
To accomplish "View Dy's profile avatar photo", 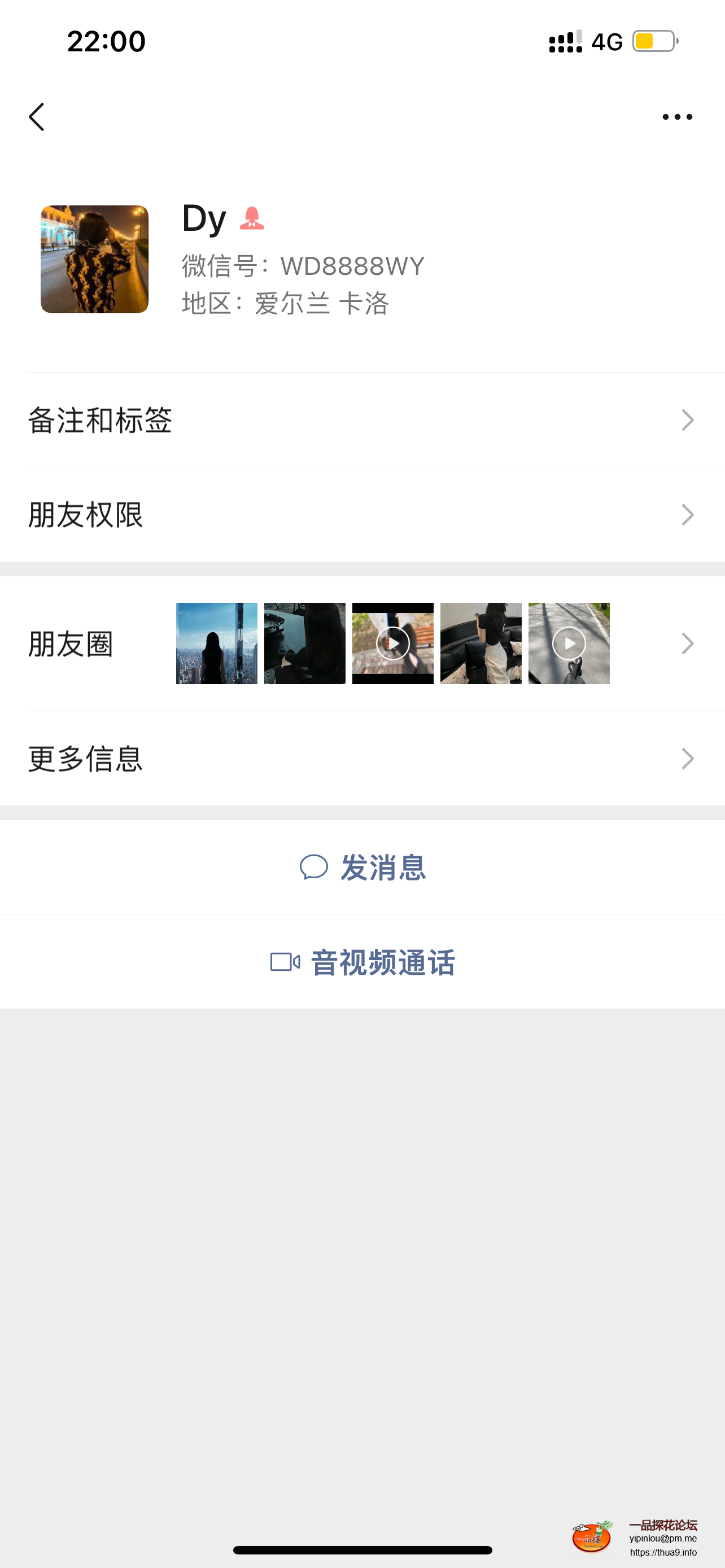I will [94, 259].
